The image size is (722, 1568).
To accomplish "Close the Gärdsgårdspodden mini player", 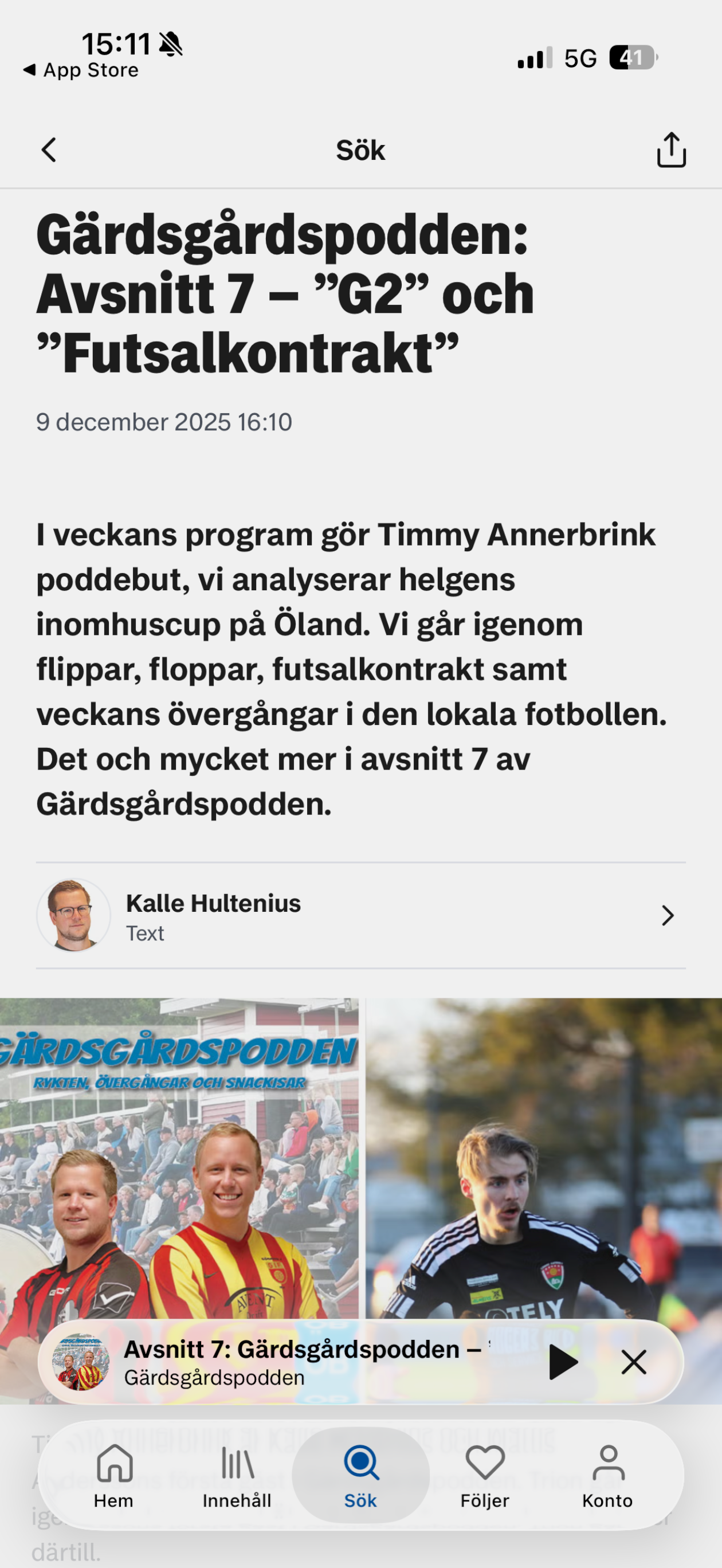I will (634, 1362).
